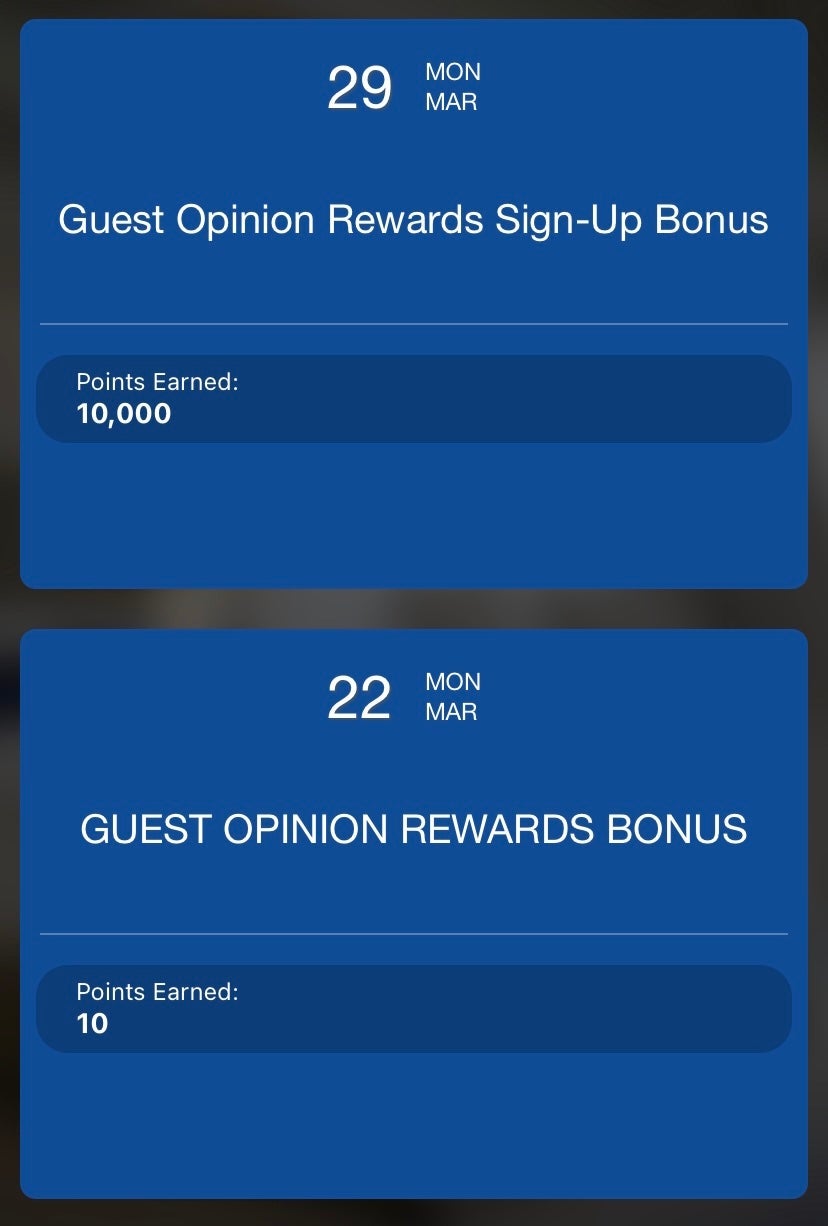
Task: Click the large 22 date number
Action: pyautogui.click(x=359, y=698)
